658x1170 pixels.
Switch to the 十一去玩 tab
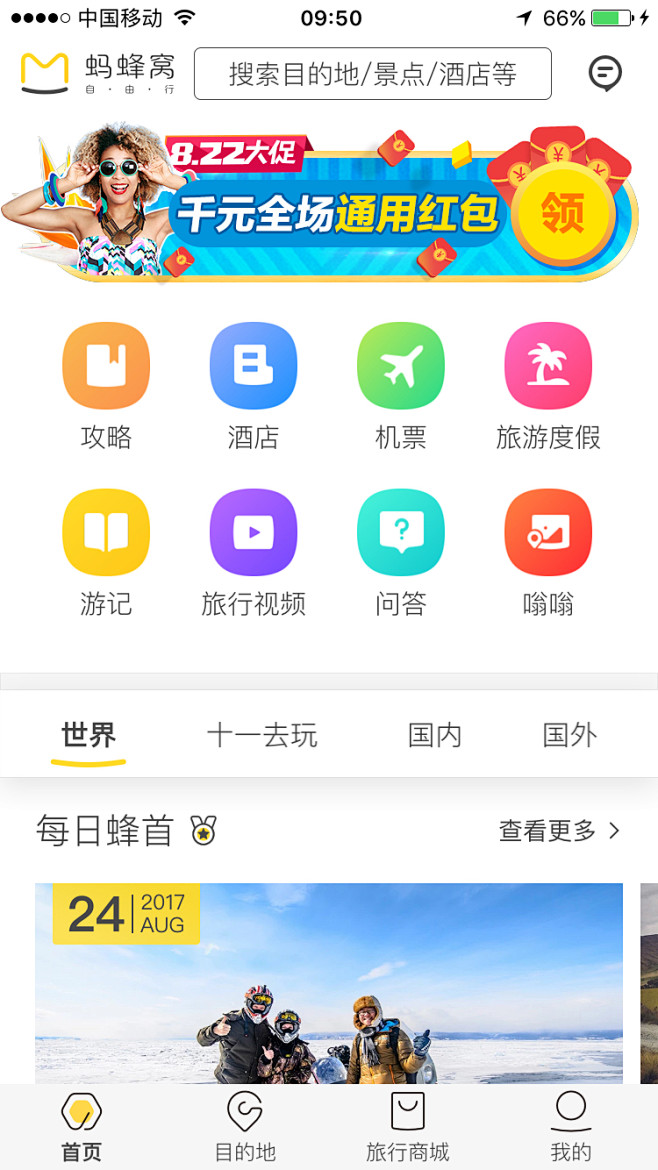click(x=262, y=736)
